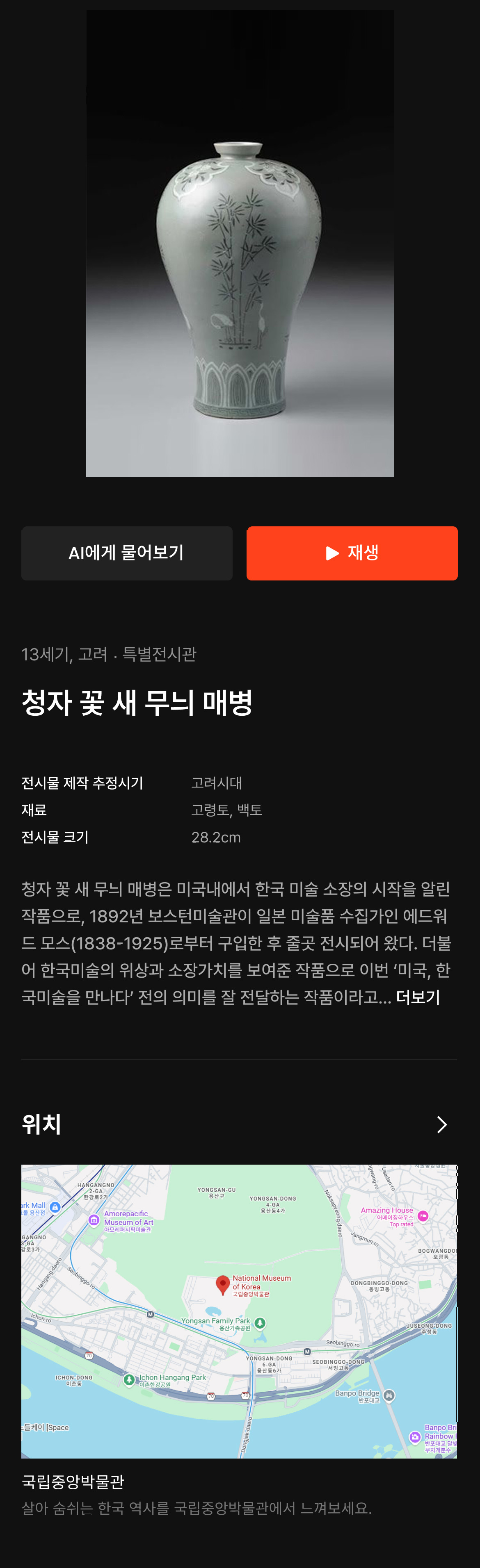This screenshot has height=1568, width=480.
Task: Open the 위치 section chevron
Action: (442, 1124)
